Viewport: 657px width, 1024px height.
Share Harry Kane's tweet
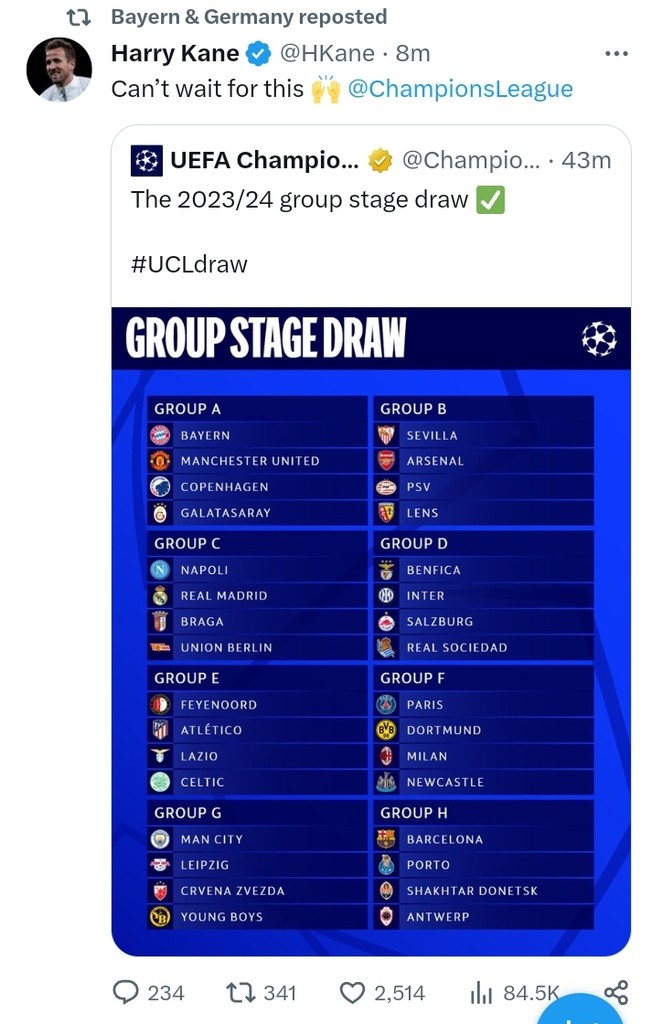(x=616, y=992)
